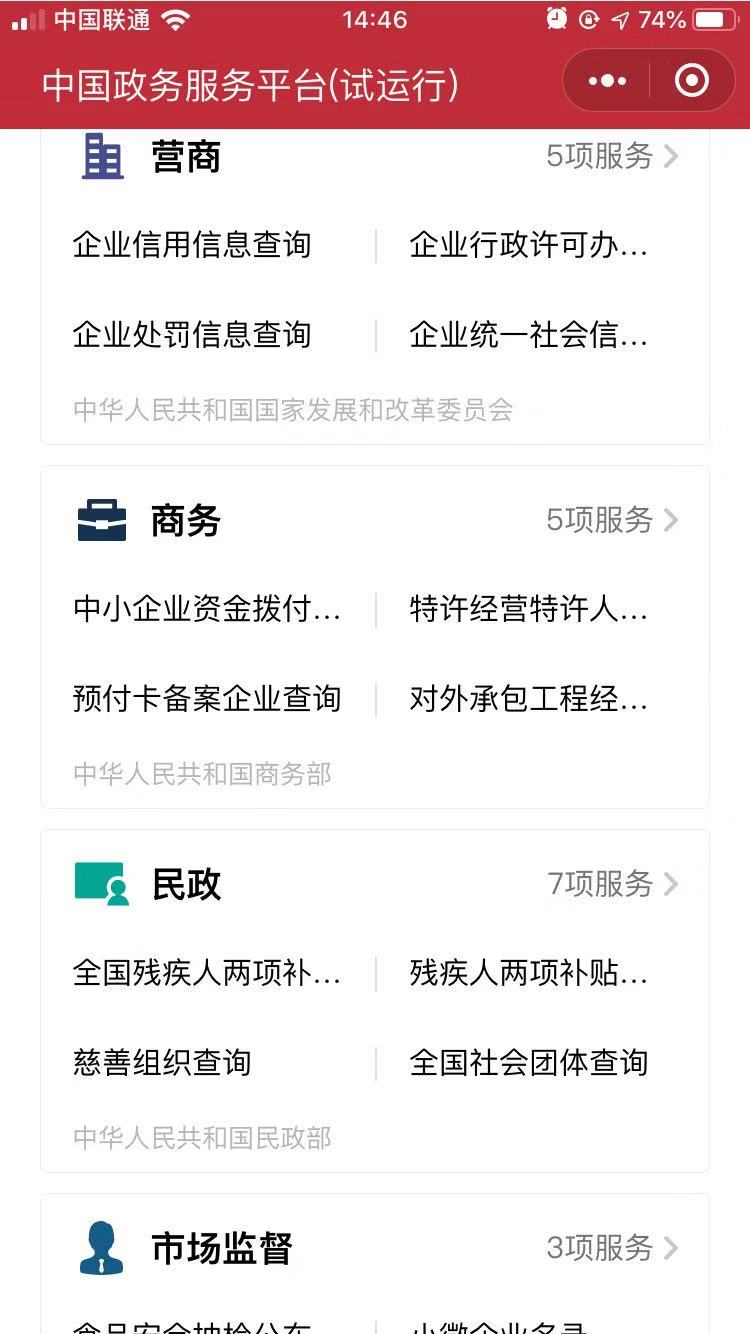Image resolution: width=750 pixels, height=1334 pixels.
Task: Click 全国社会团体查询
Action: 530,1064
